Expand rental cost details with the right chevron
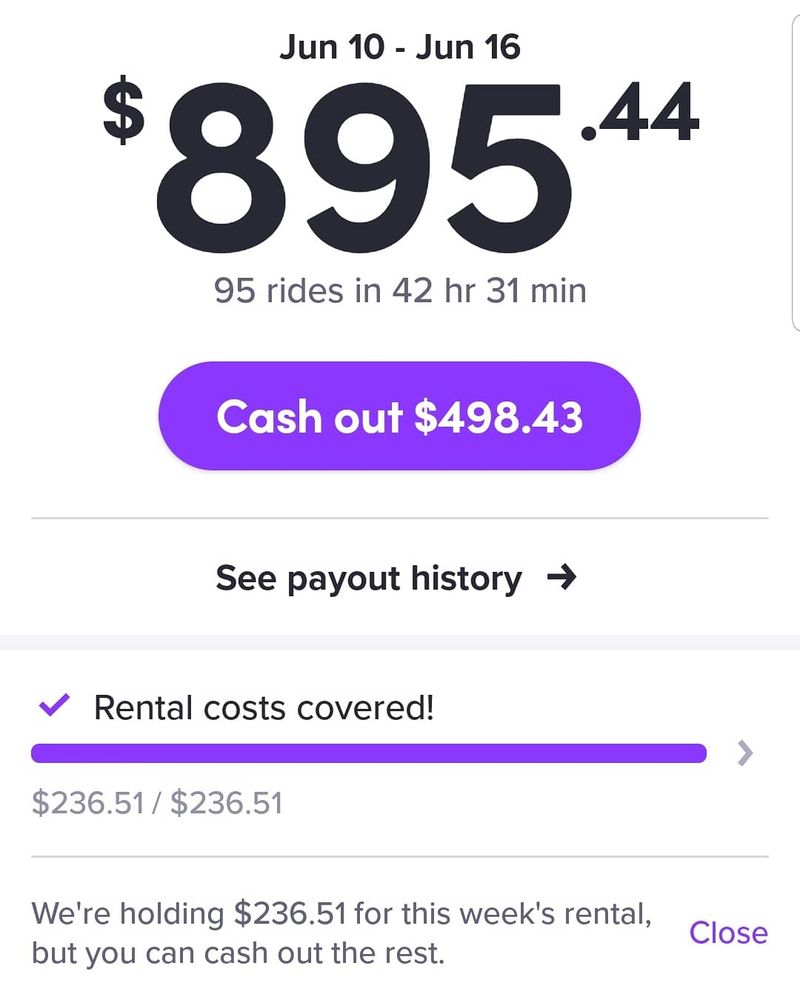This screenshot has height=1000, width=800. tap(744, 754)
